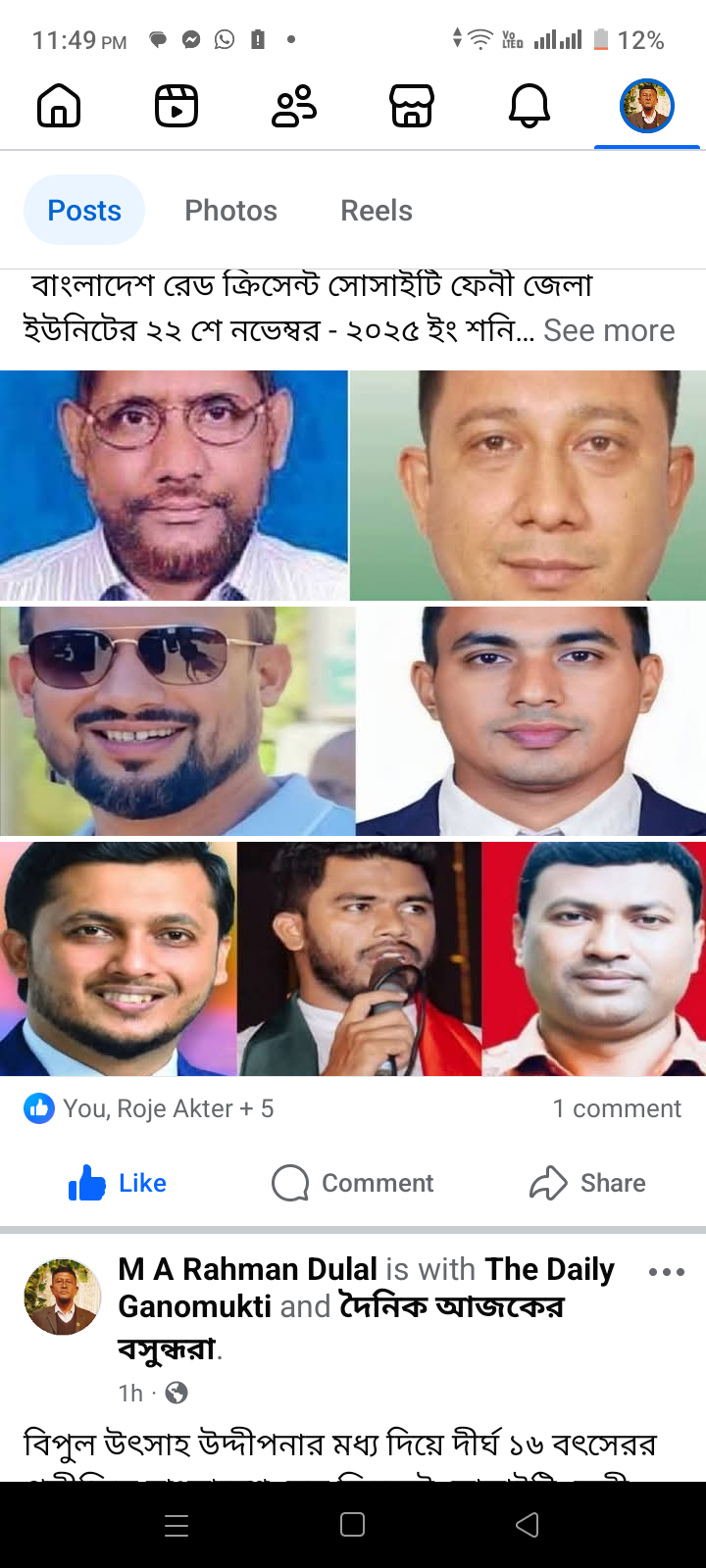Viewport: 706px width, 1568px height.
Task: Open options menu for M A Rahman Dulal's post
Action: click(666, 1272)
